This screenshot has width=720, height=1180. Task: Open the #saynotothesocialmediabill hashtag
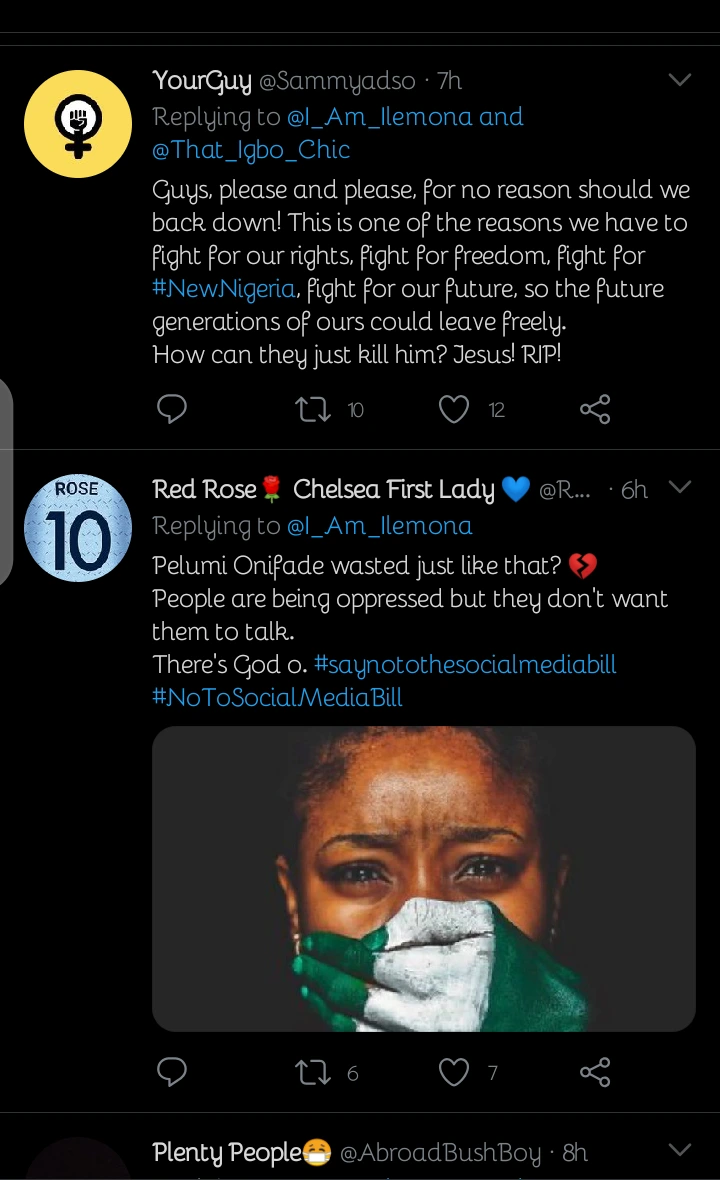[465, 664]
